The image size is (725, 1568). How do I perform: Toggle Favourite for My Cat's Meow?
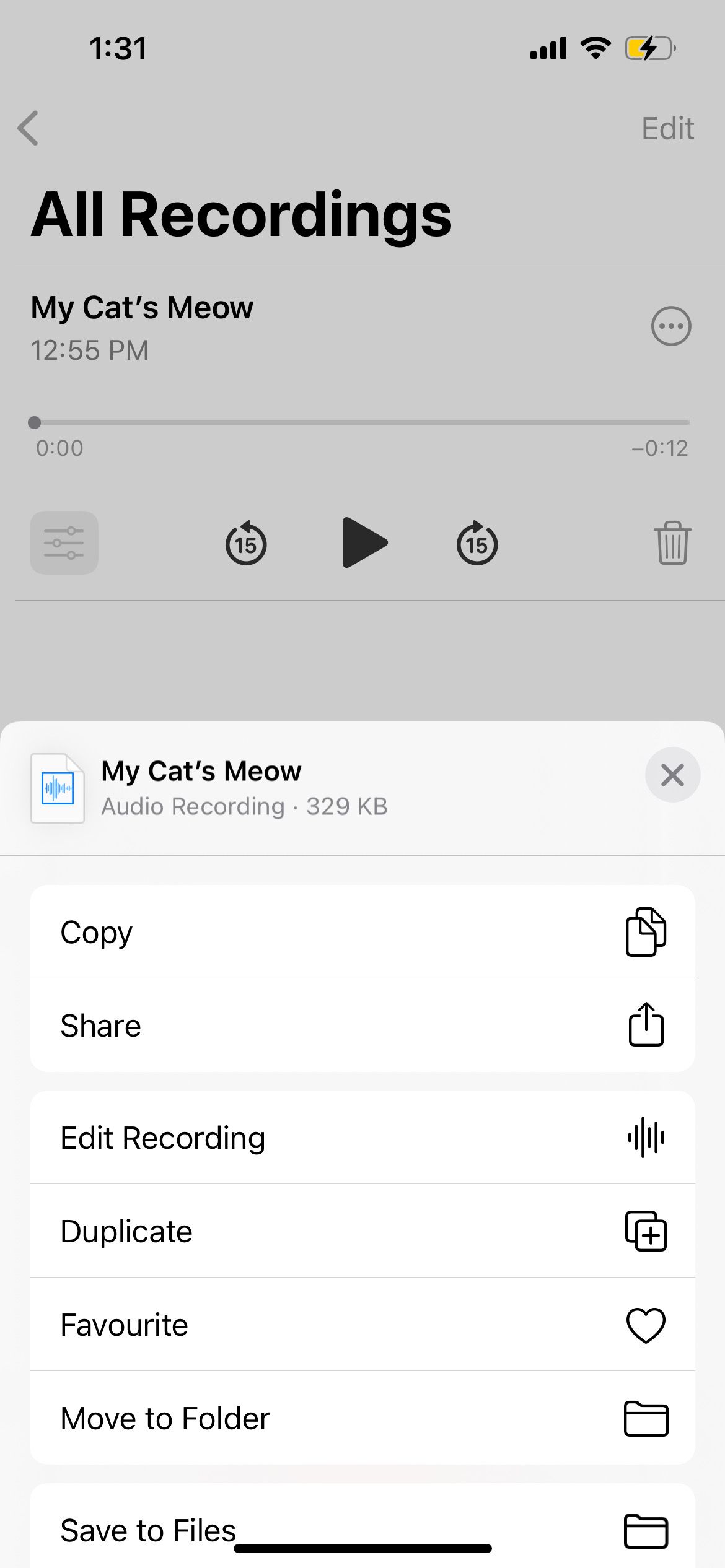(361, 1324)
